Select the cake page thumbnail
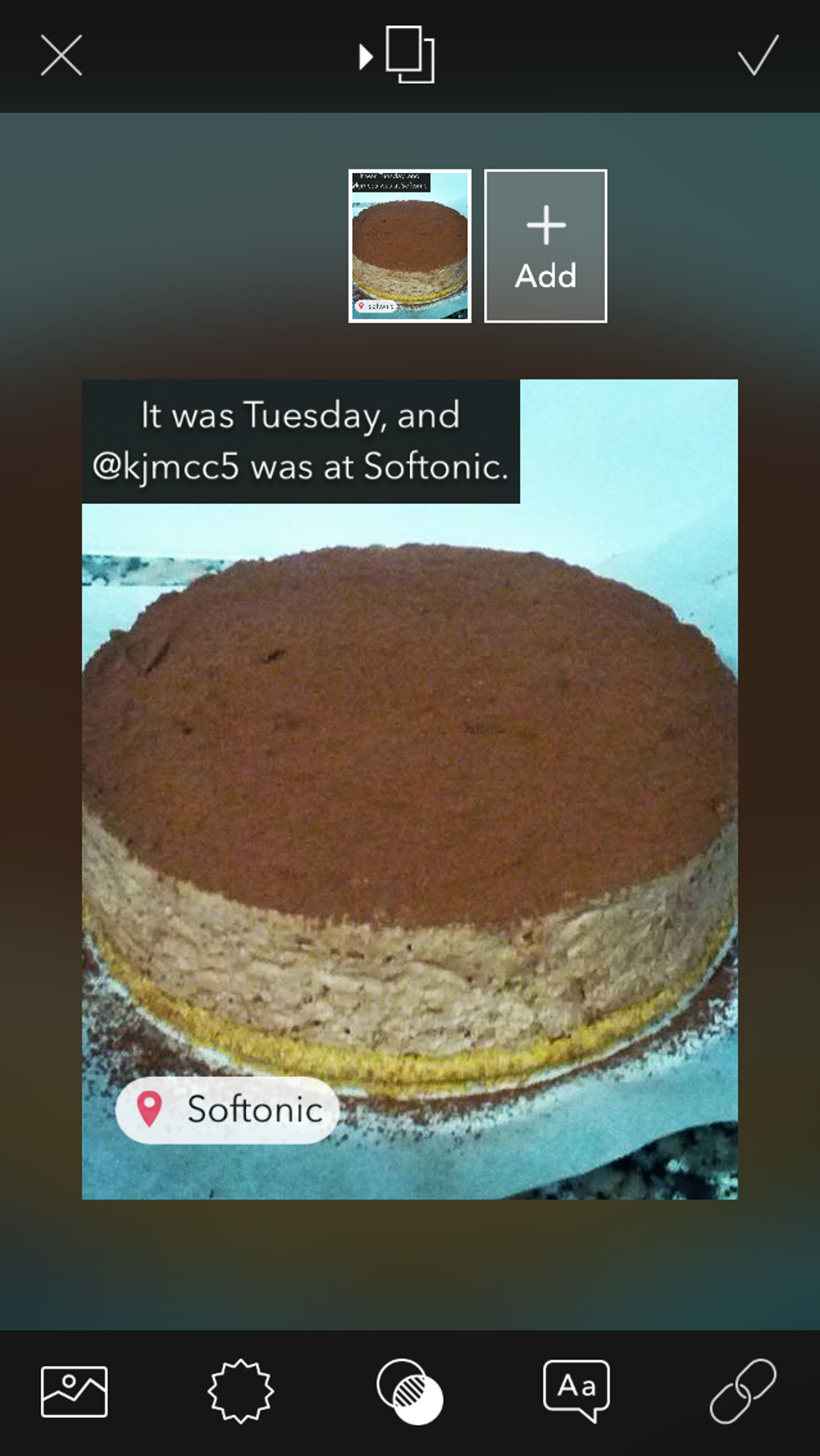 tap(410, 246)
